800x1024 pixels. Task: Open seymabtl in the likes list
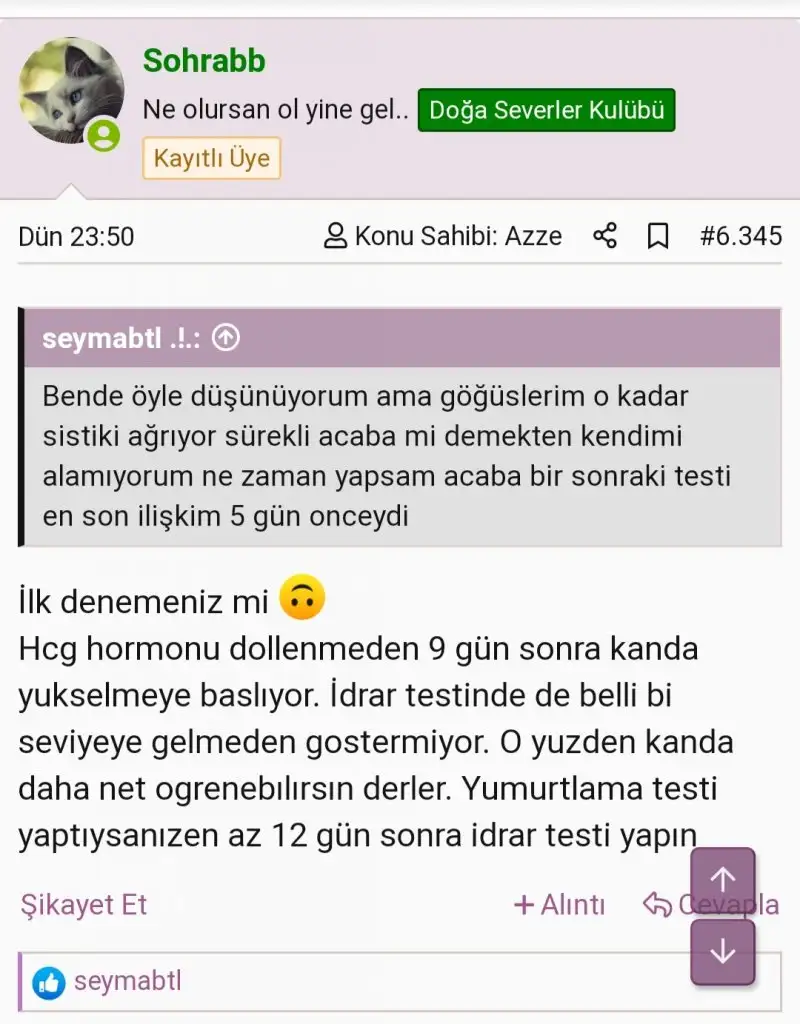pyautogui.click(x=127, y=982)
